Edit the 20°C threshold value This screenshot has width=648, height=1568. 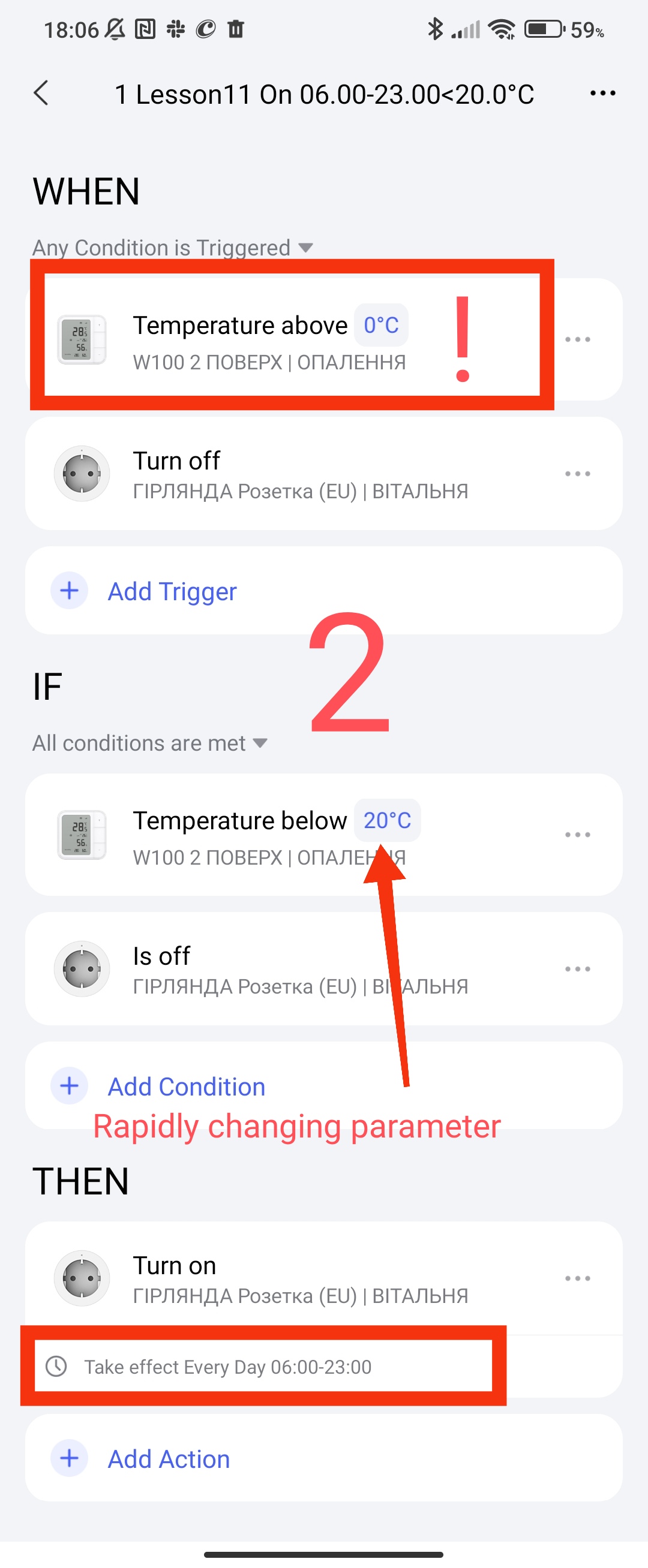tap(387, 820)
